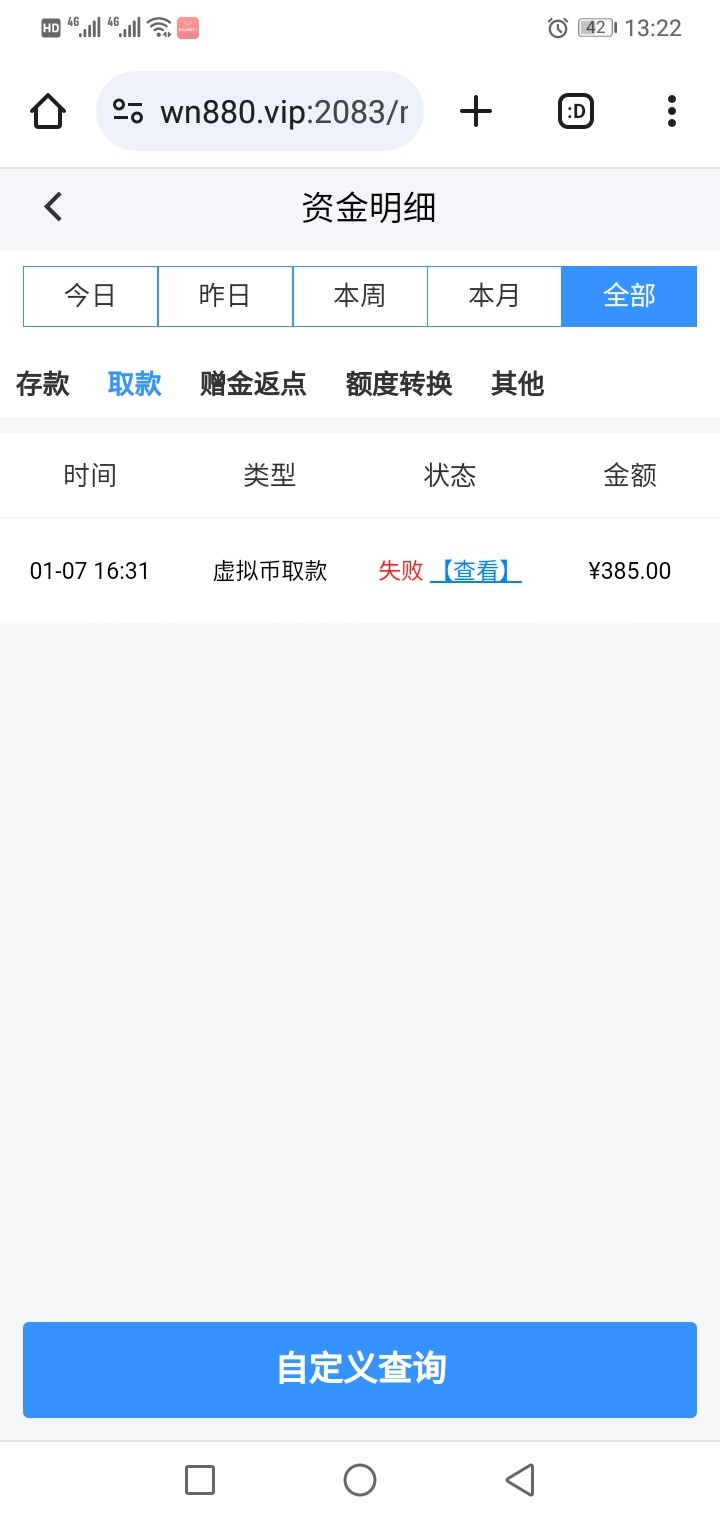Go back from the 资金明细 page
This screenshot has width=720, height=1520.
[53, 207]
